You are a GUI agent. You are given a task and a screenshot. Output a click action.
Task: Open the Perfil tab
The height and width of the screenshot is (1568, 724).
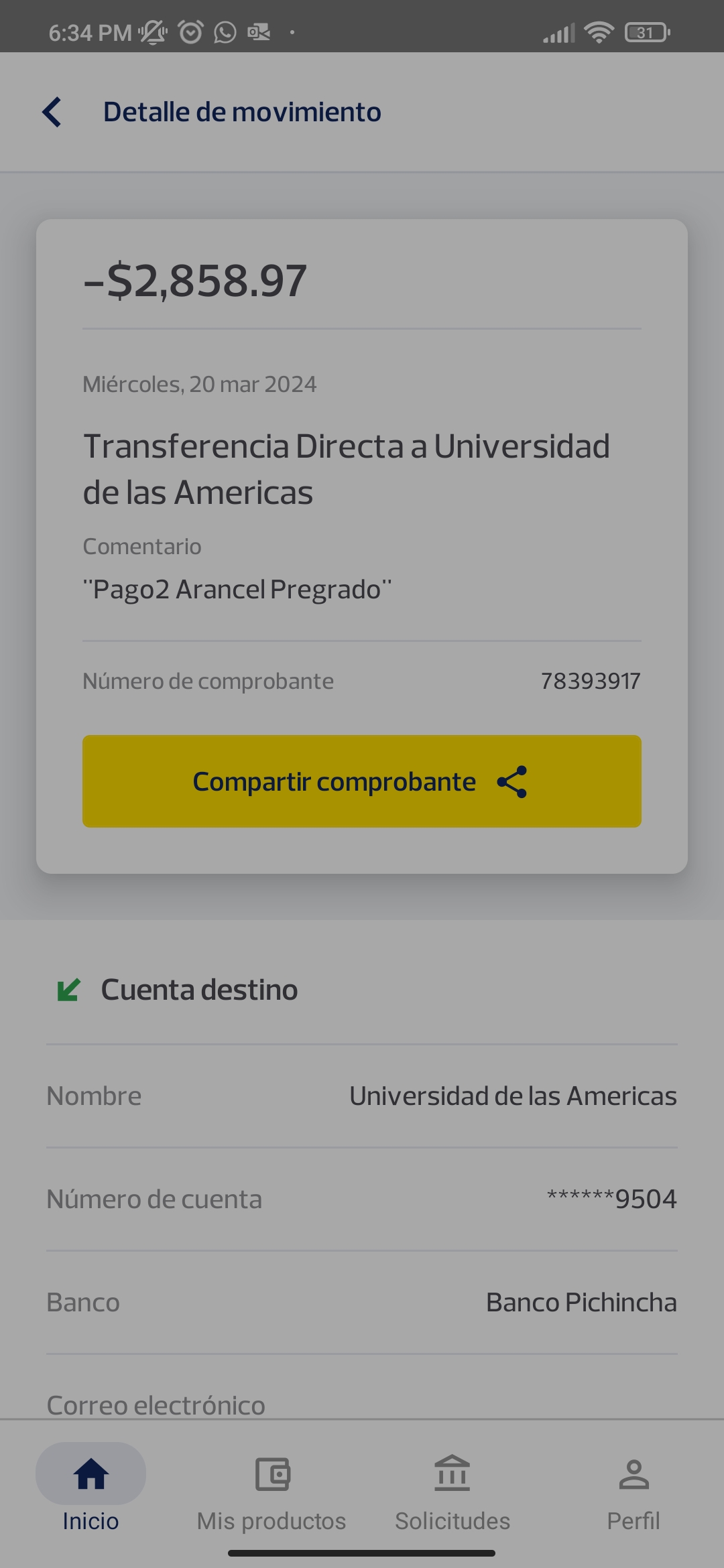(x=633, y=1489)
